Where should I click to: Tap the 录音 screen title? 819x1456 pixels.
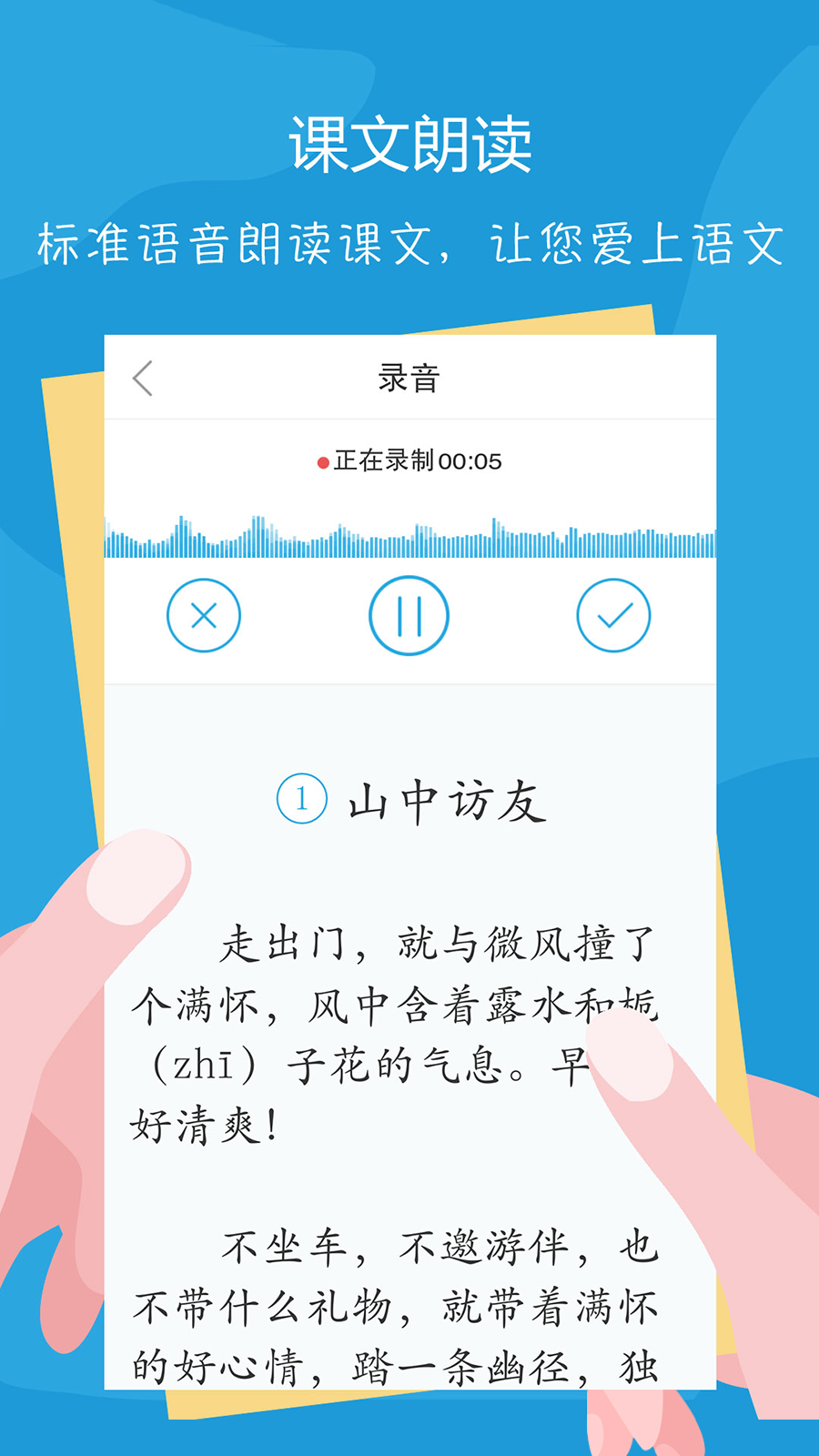click(409, 378)
